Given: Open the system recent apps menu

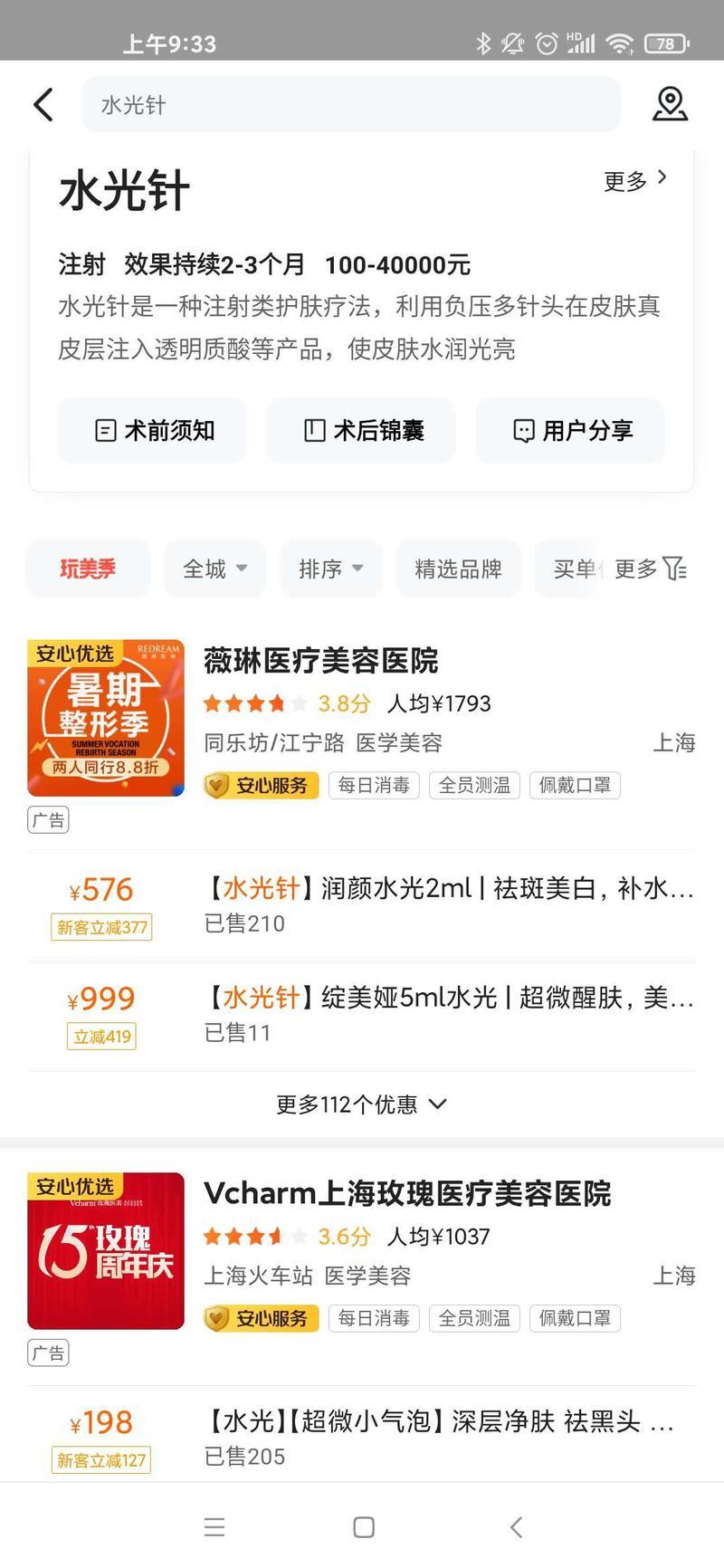Looking at the screenshot, I should [x=214, y=1527].
